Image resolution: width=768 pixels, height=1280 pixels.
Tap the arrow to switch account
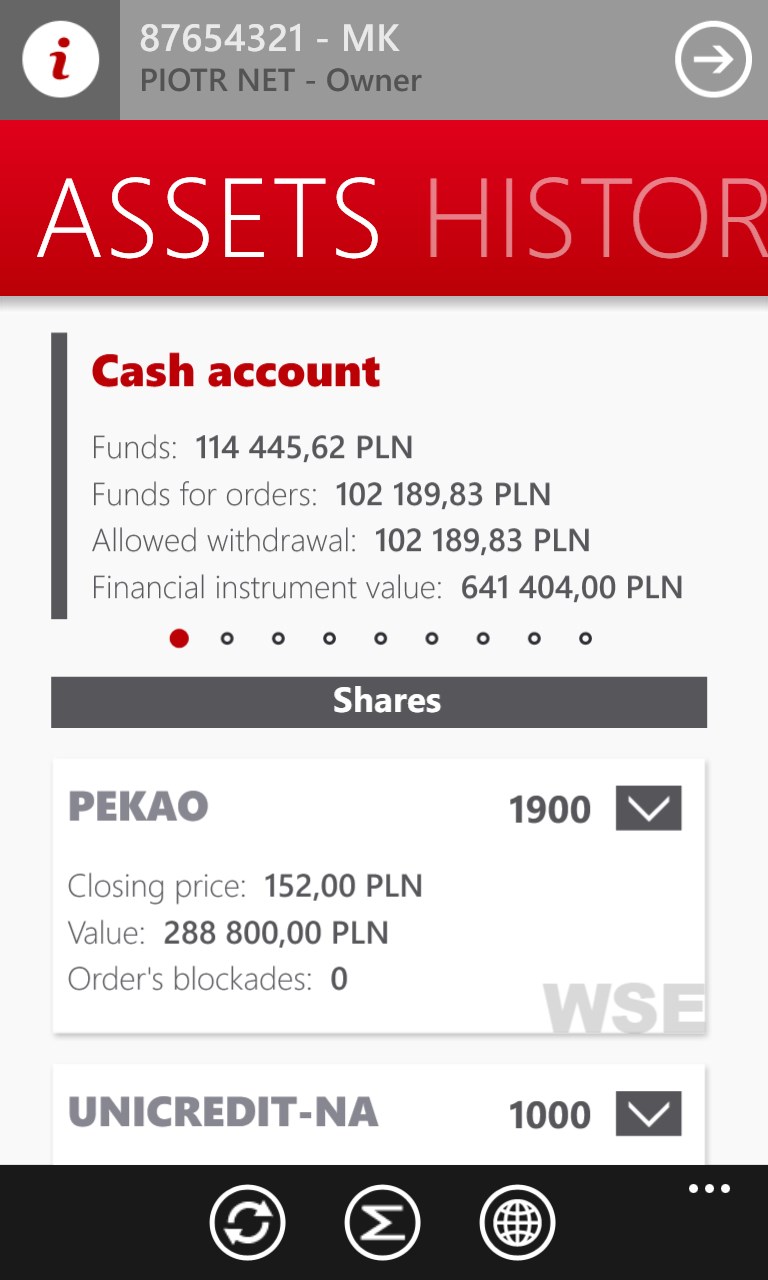coord(712,60)
